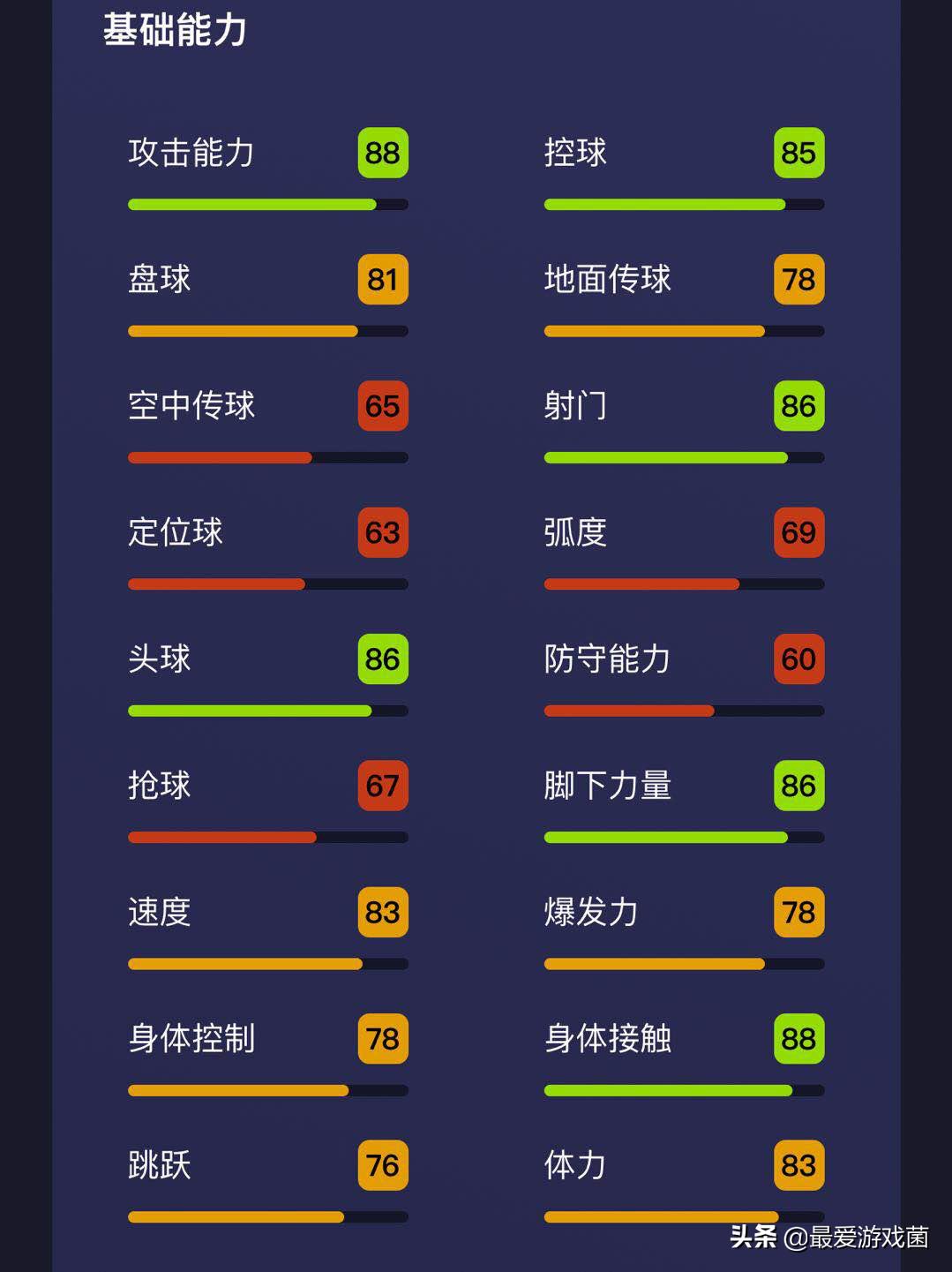
Task: Click the 防守能力 60 rating badge
Action: (798, 659)
